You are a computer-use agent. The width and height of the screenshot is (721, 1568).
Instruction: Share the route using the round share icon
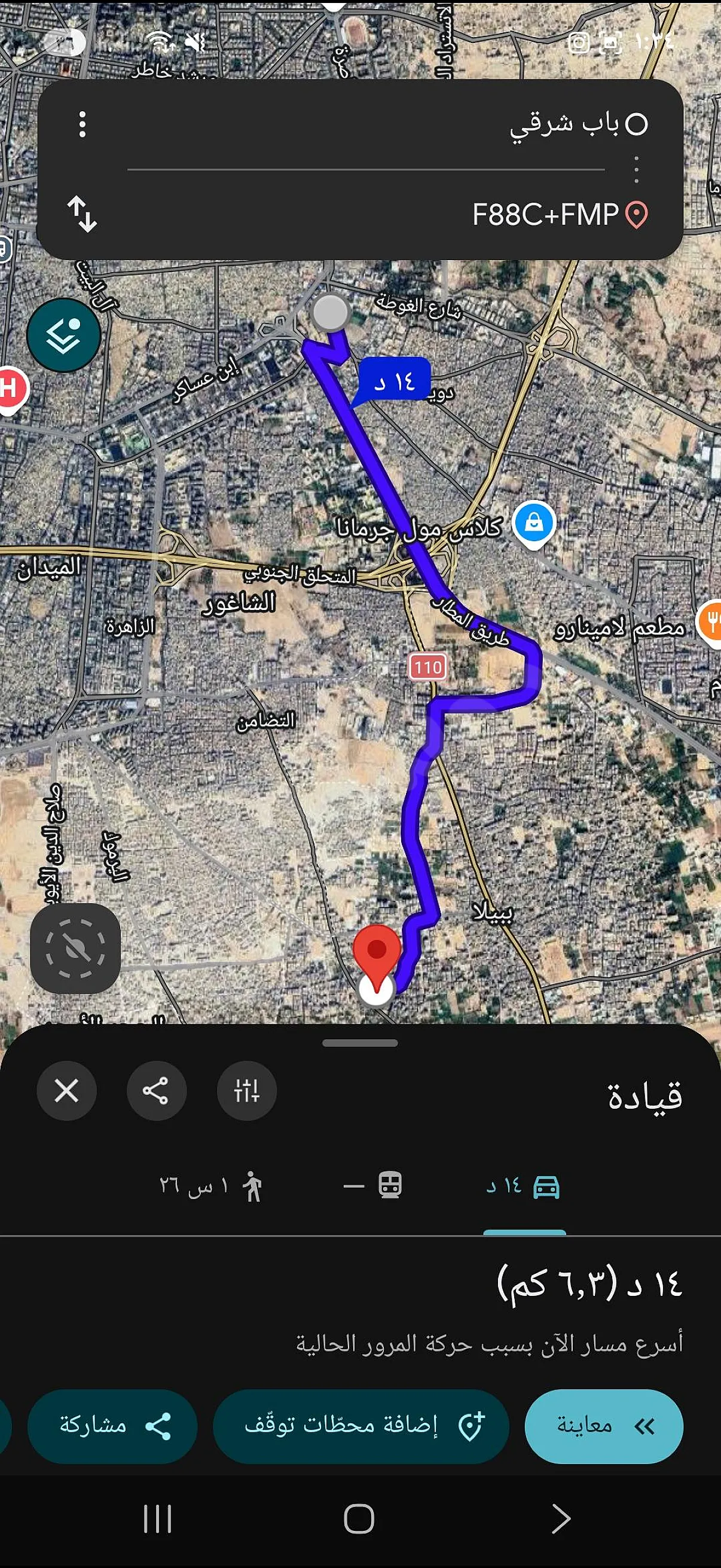point(157,1090)
